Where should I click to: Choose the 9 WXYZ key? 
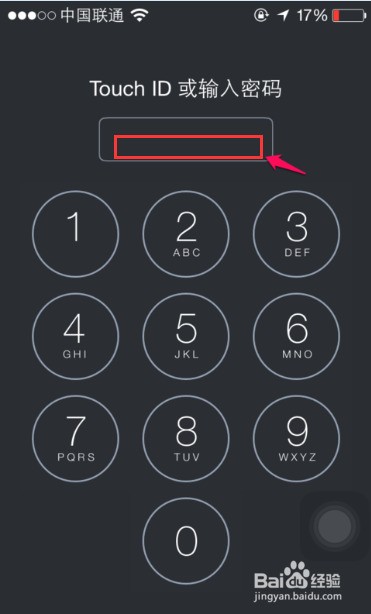297,438
